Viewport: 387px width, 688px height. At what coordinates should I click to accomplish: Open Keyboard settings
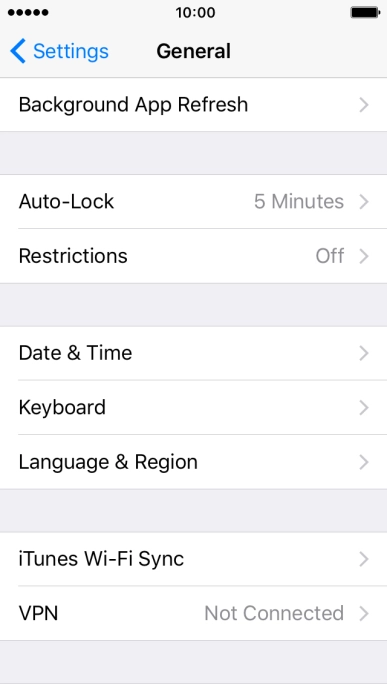(194, 408)
